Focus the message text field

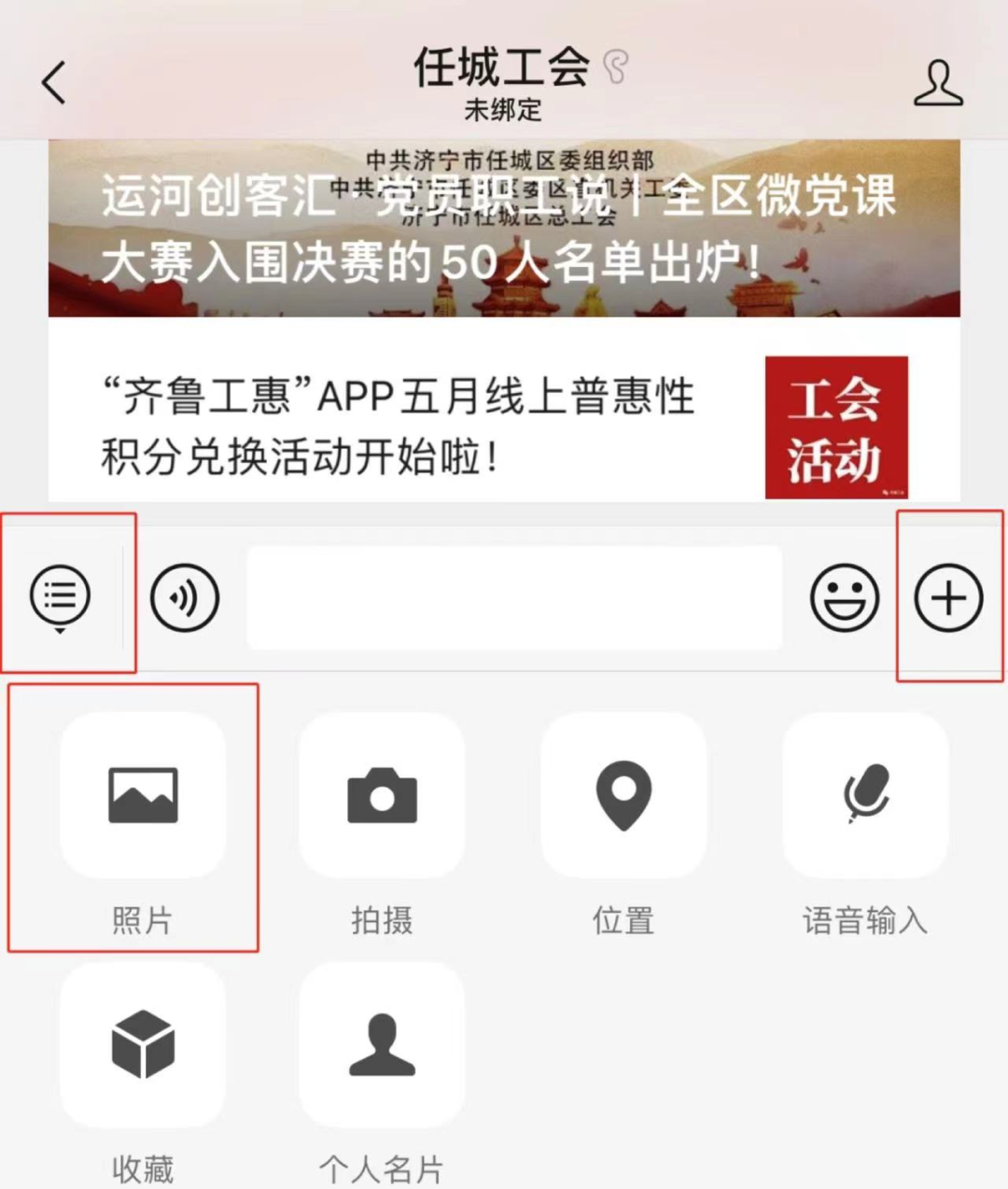pos(514,597)
